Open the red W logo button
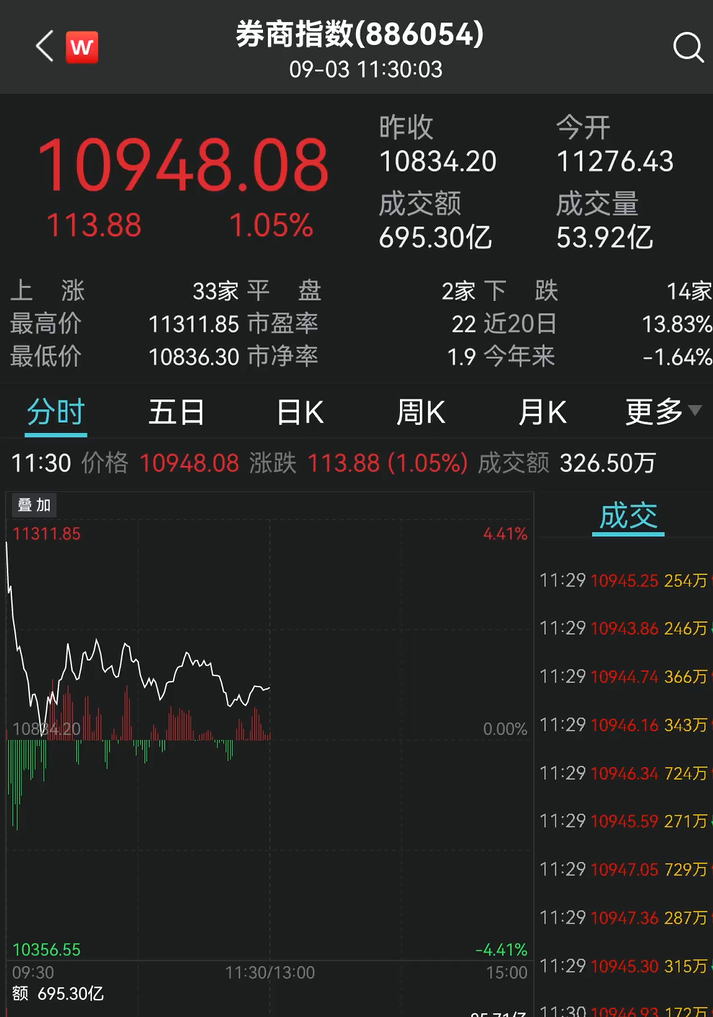Viewport: 713px width, 1017px height. coord(82,46)
